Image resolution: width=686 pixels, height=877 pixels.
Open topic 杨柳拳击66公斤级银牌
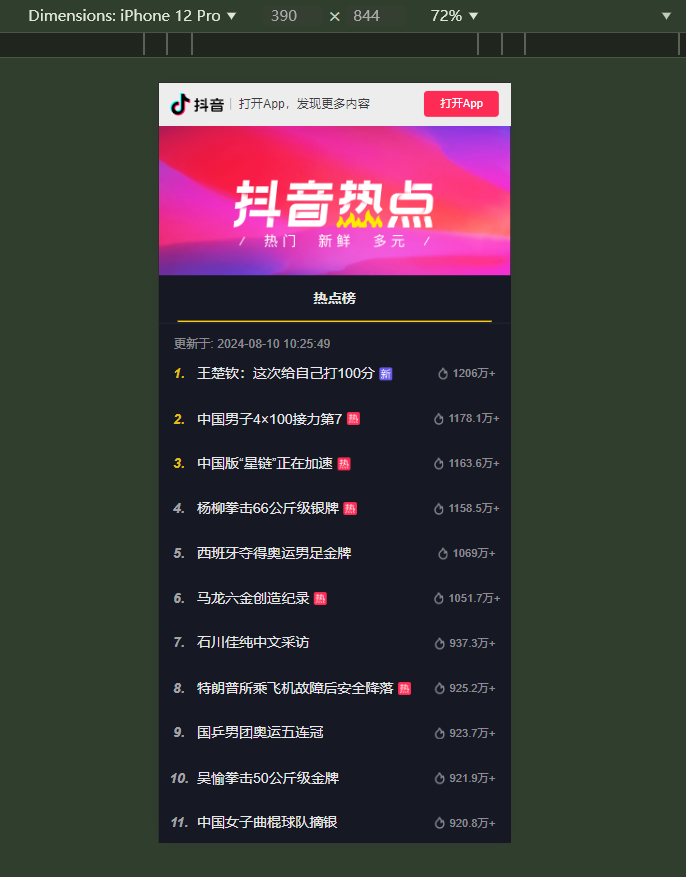click(268, 508)
